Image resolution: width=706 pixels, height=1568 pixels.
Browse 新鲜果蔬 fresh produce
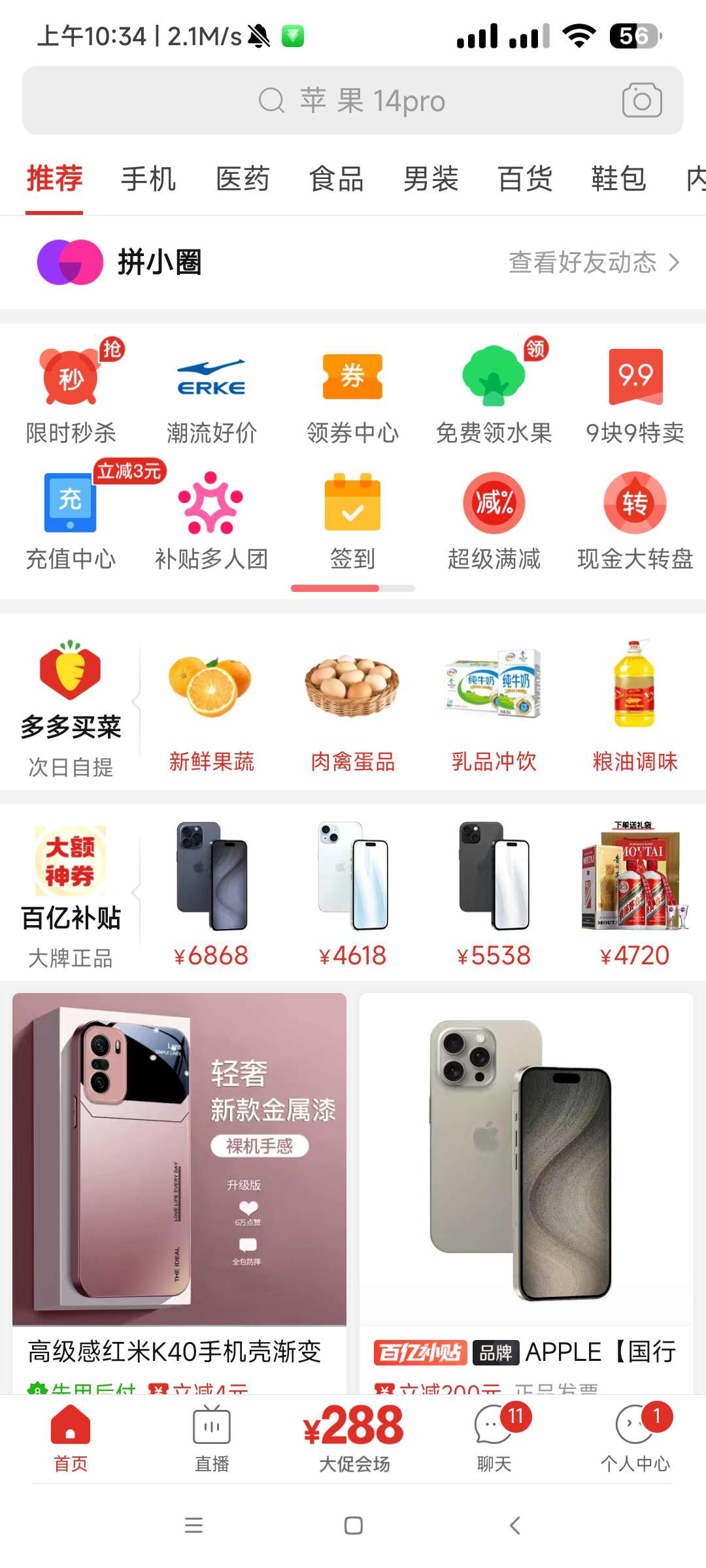211,707
